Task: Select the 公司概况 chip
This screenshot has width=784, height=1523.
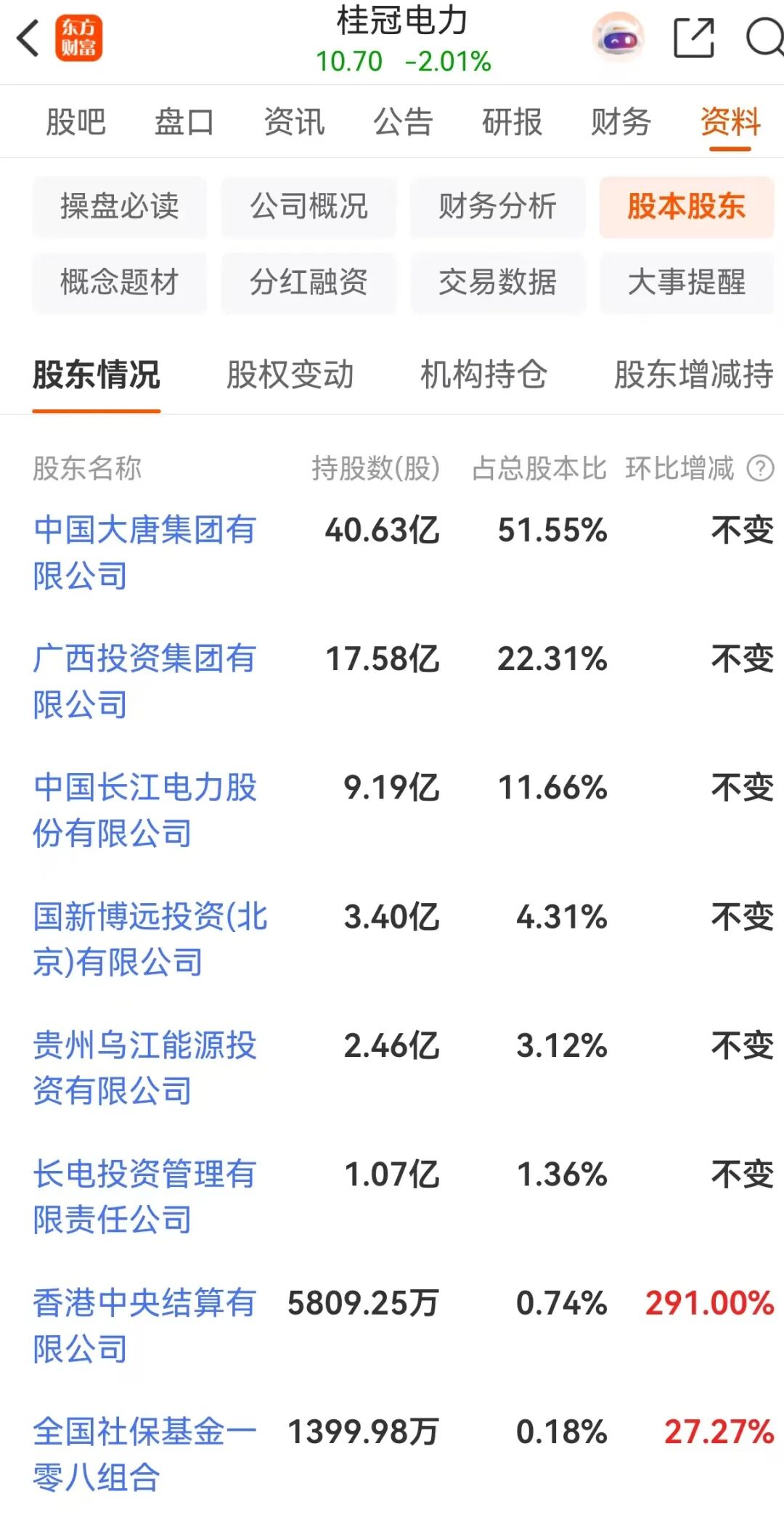Action: click(x=309, y=207)
